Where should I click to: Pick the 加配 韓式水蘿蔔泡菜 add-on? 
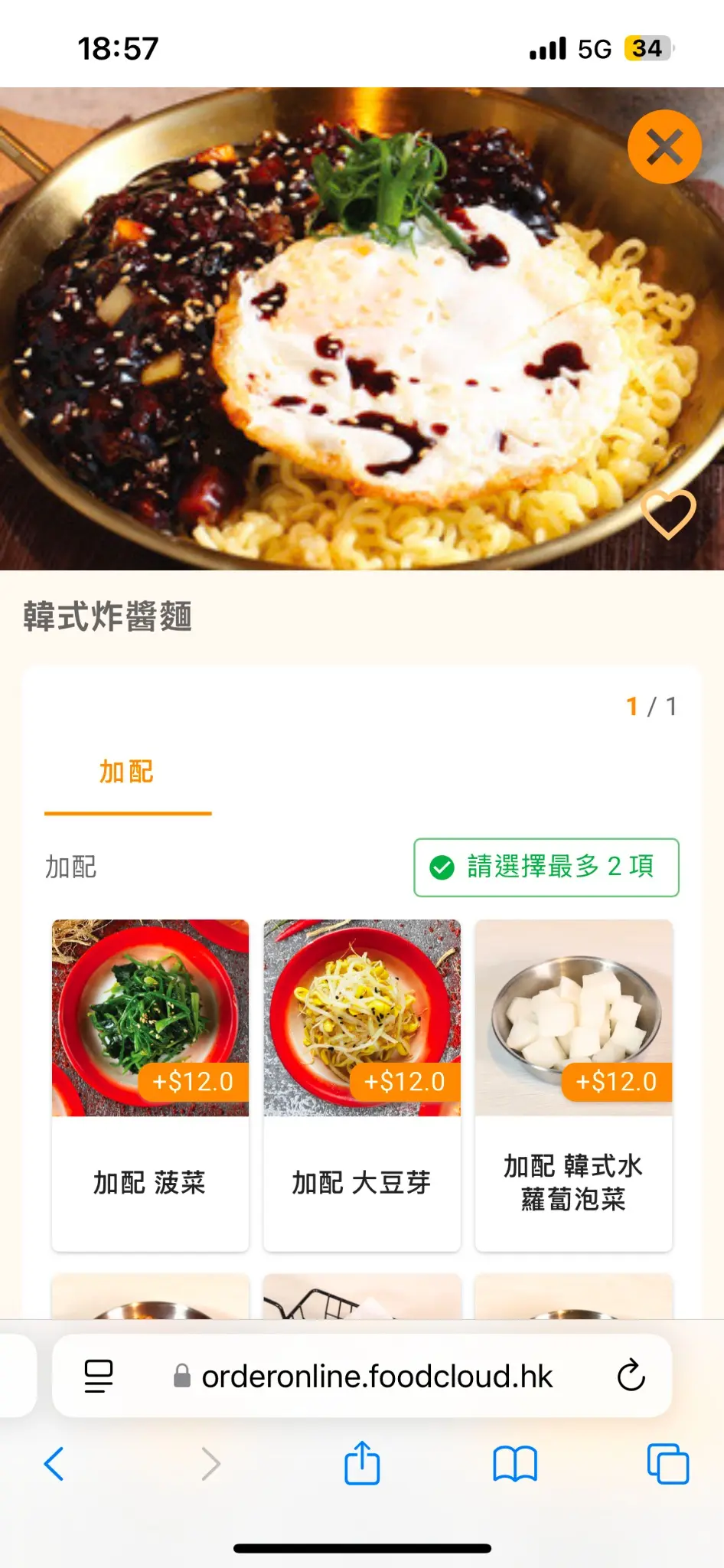574,1086
